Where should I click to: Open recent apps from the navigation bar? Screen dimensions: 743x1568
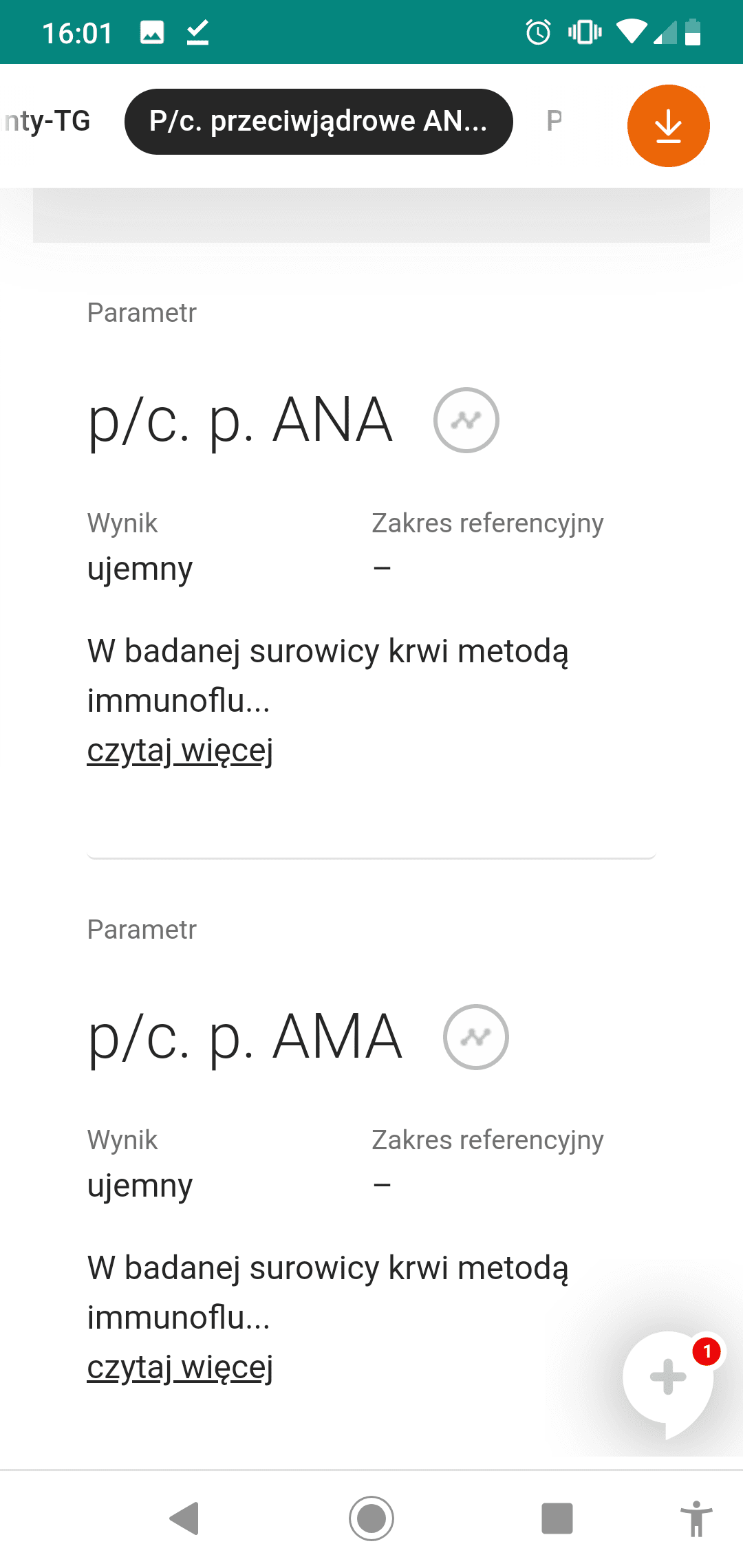[x=557, y=1518]
